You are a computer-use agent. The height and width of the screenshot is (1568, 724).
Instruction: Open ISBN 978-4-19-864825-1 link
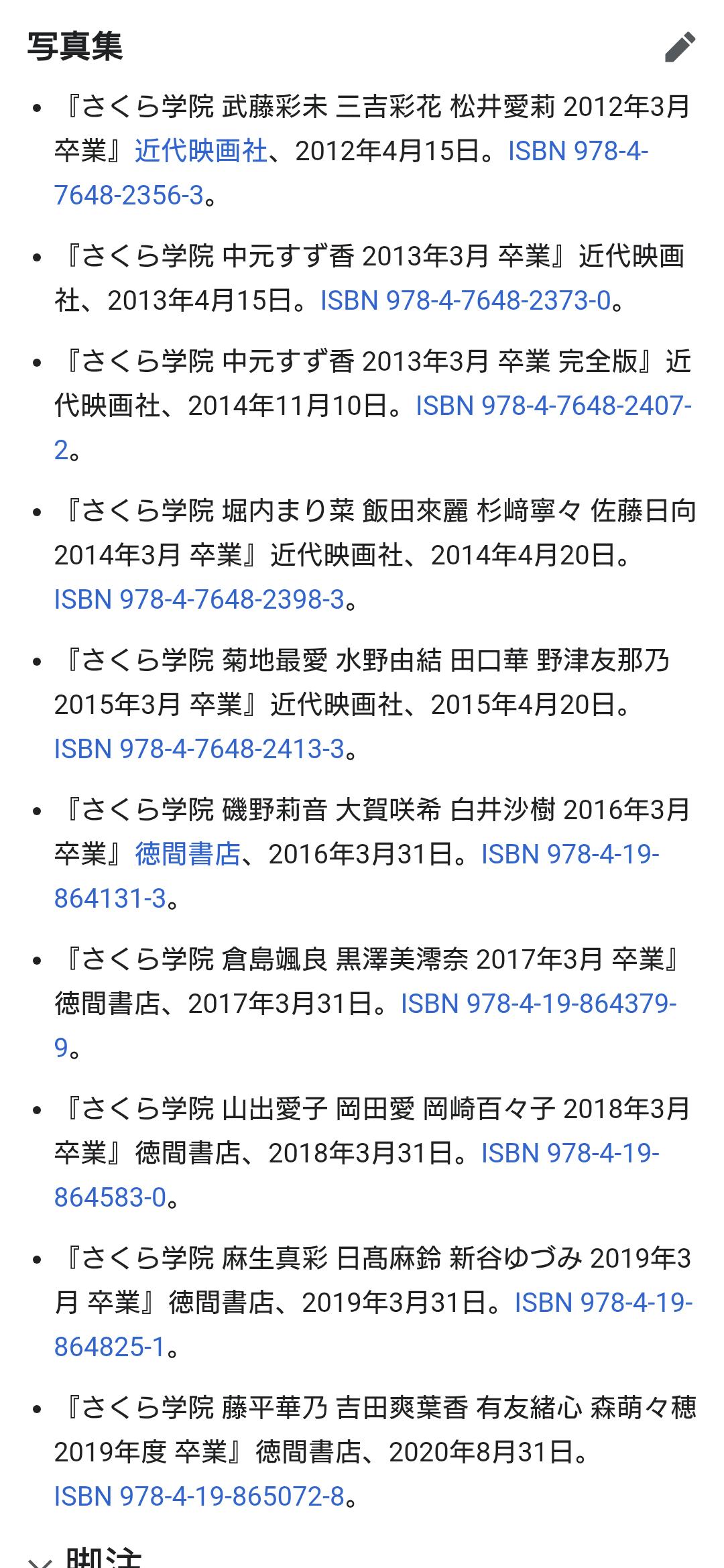(603, 1303)
